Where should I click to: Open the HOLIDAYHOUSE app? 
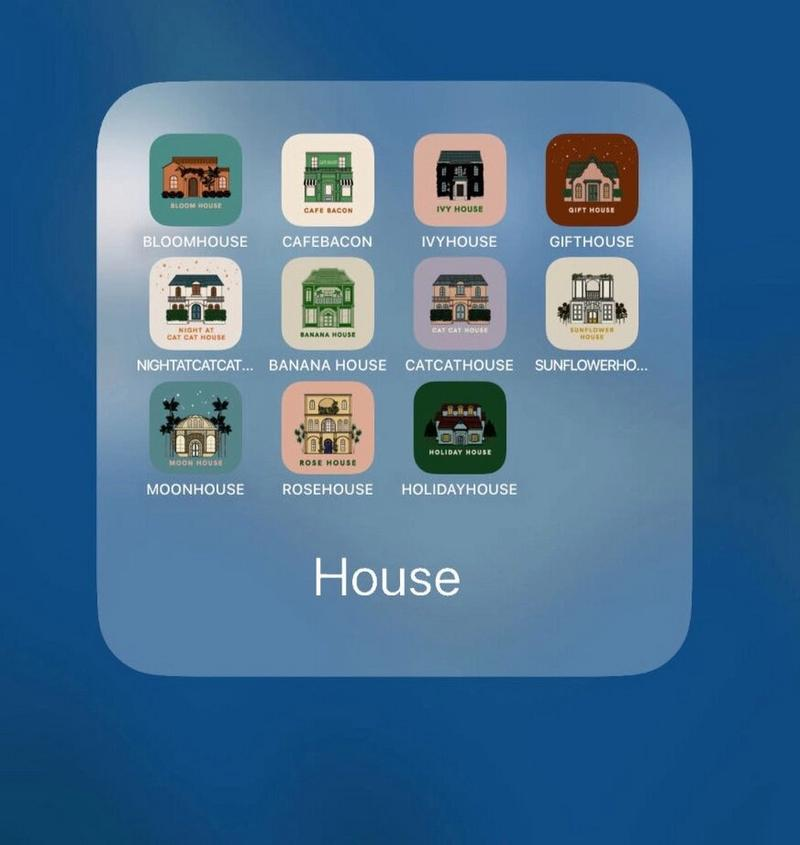(460, 427)
